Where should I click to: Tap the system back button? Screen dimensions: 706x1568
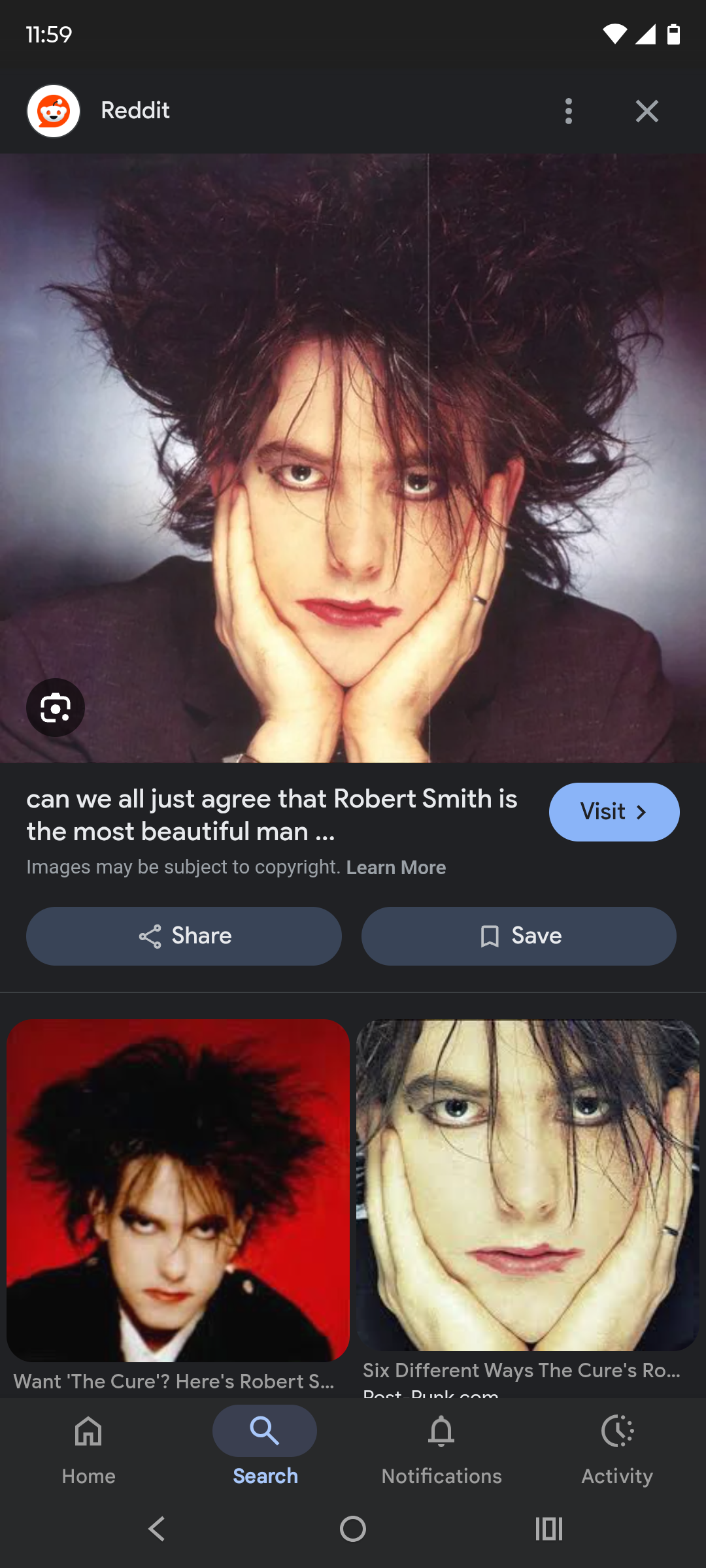click(157, 1529)
